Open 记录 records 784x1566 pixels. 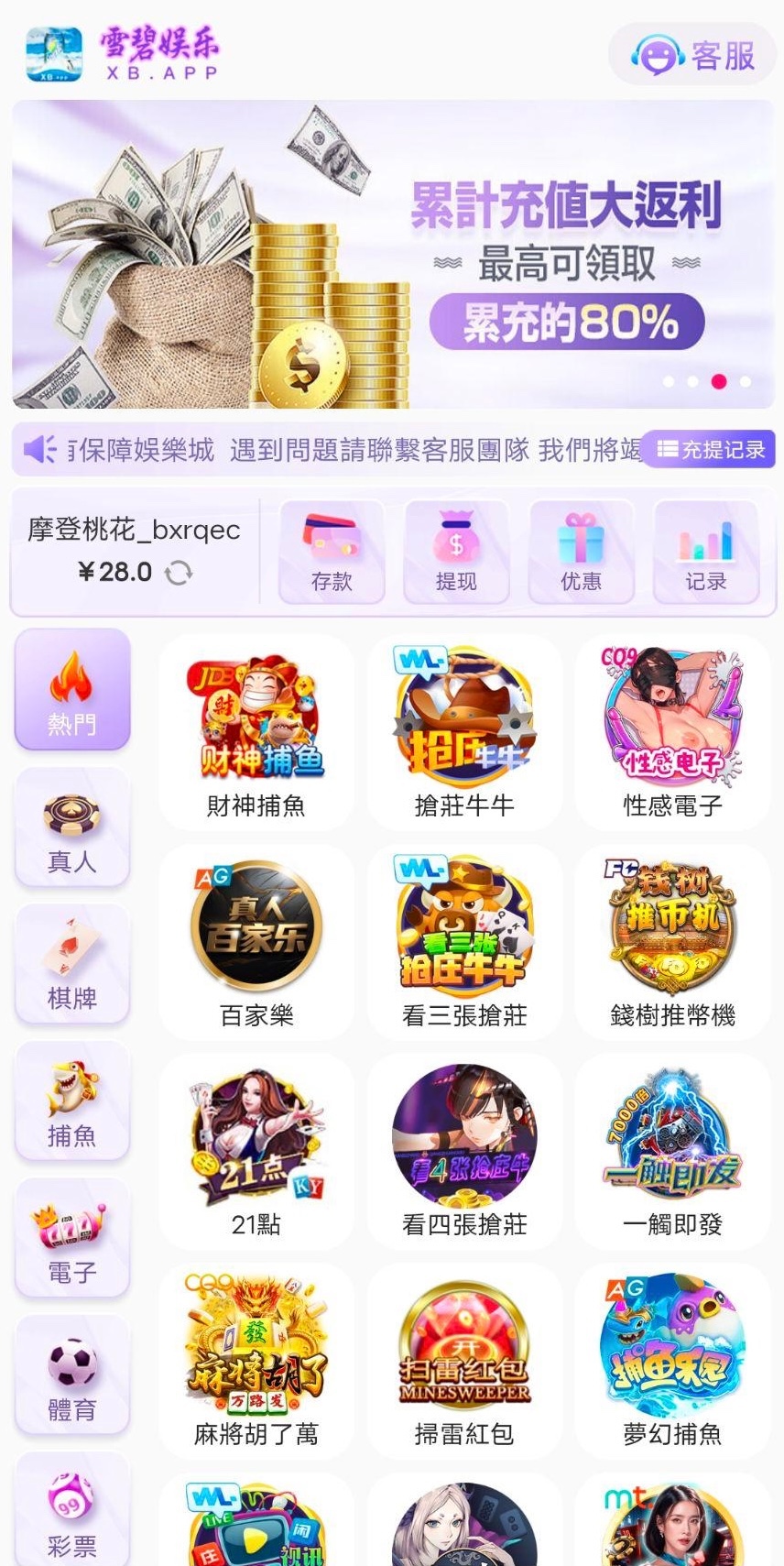pos(705,552)
